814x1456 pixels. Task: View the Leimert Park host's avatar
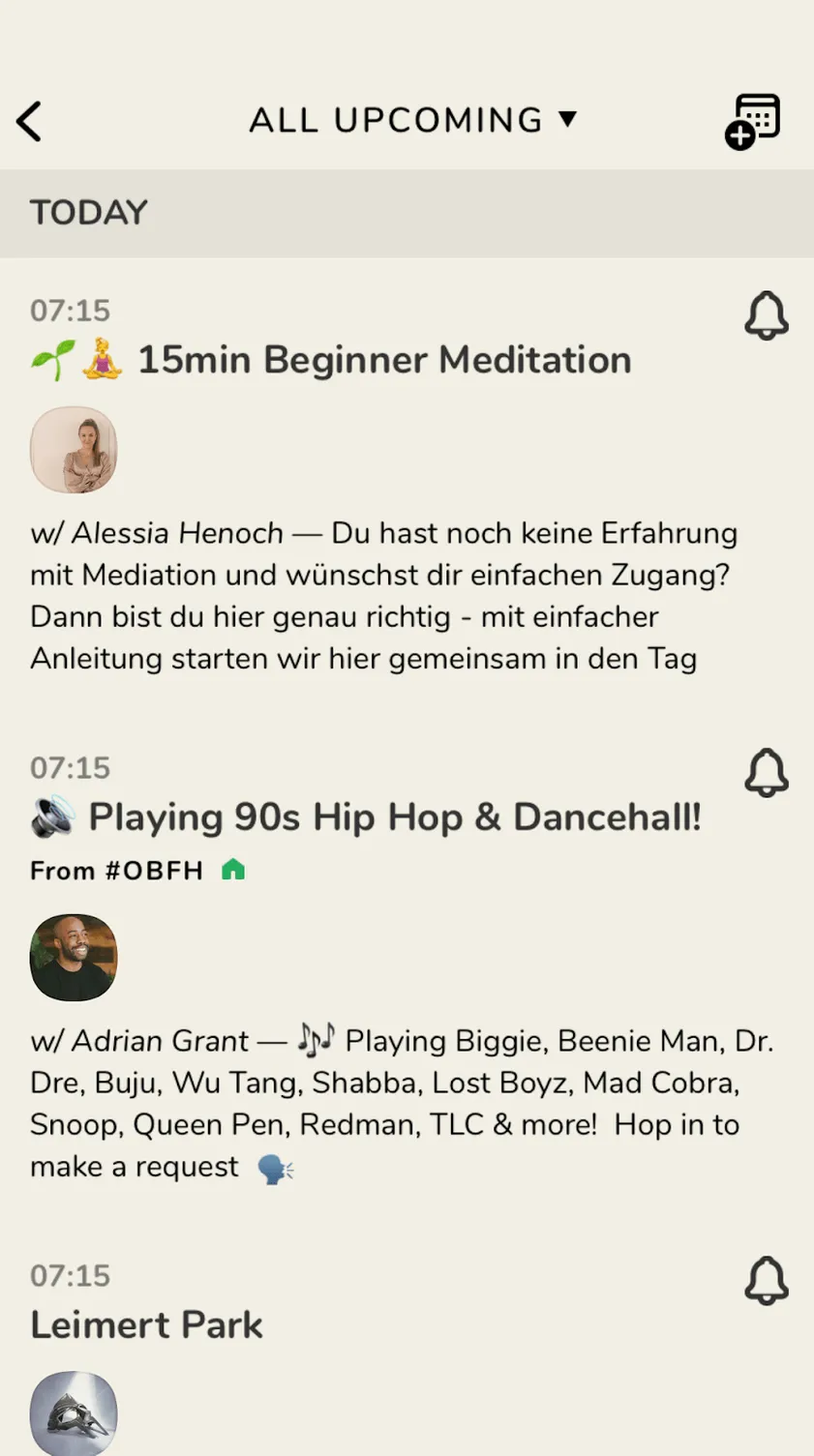(x=74, y=1412)
